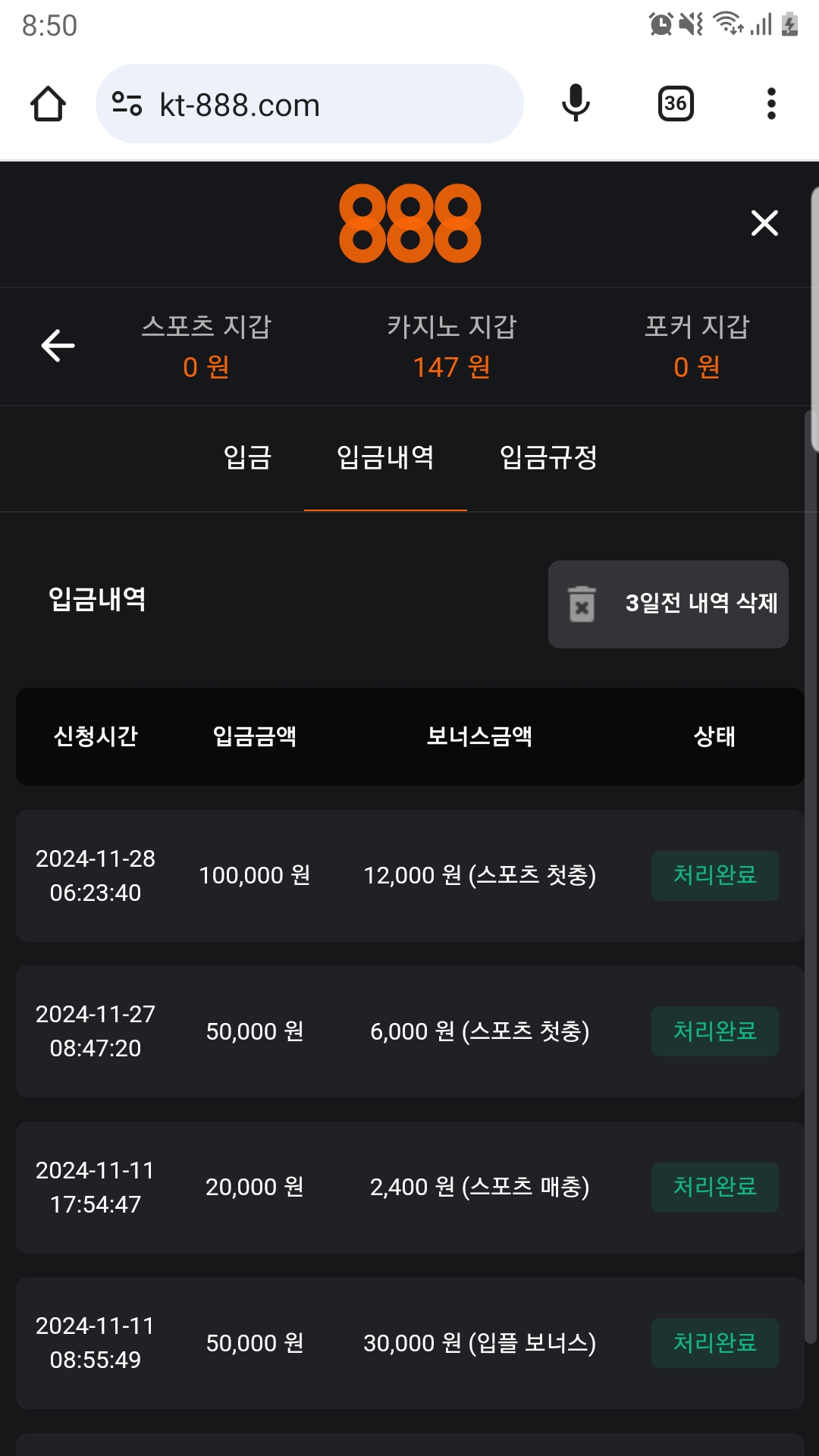This screenshot has width=819, height=1456.
Task: Go to the browser home page
Action: coord(48,104)
